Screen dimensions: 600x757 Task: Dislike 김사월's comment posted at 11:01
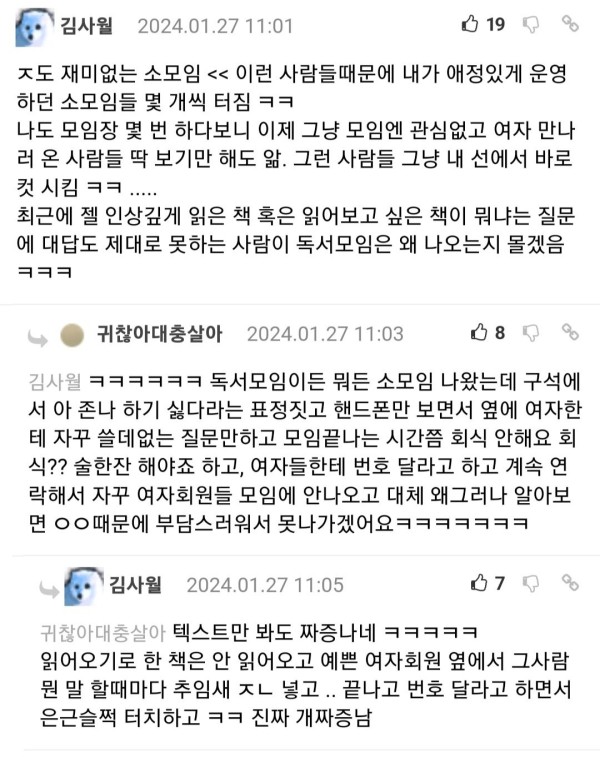[x=531, y=24]
